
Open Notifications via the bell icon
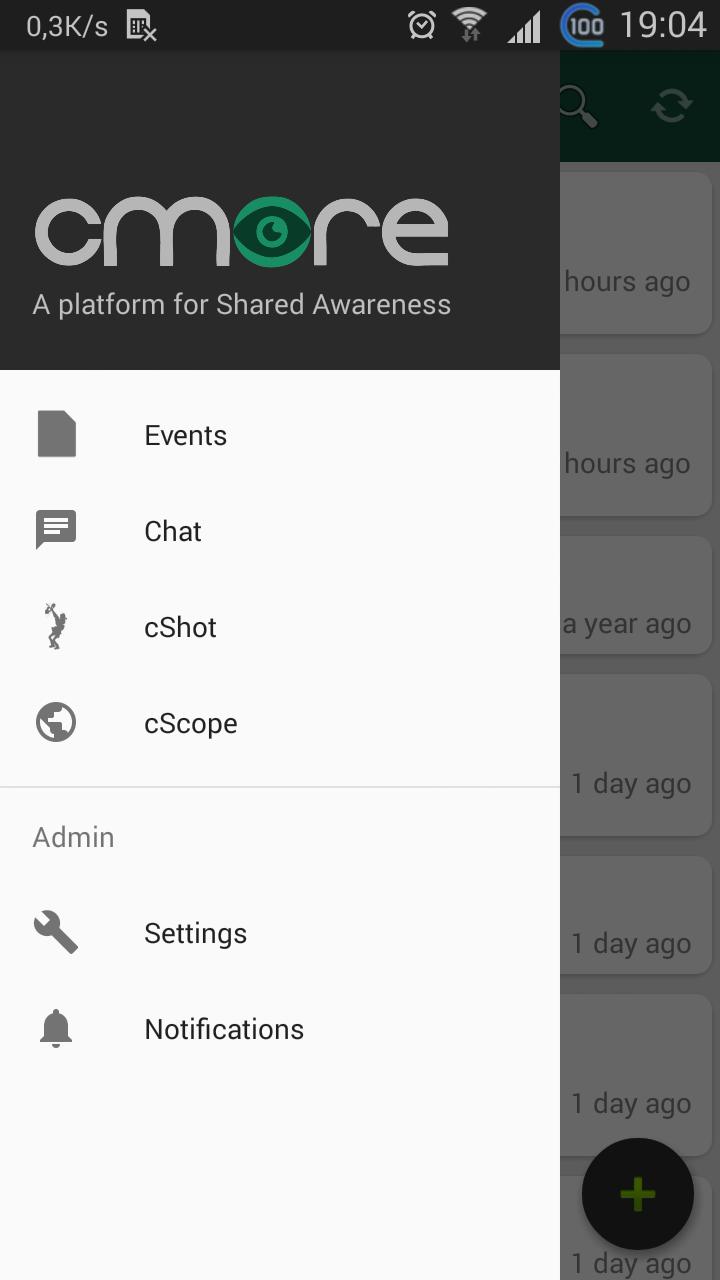coord(55,1028)
